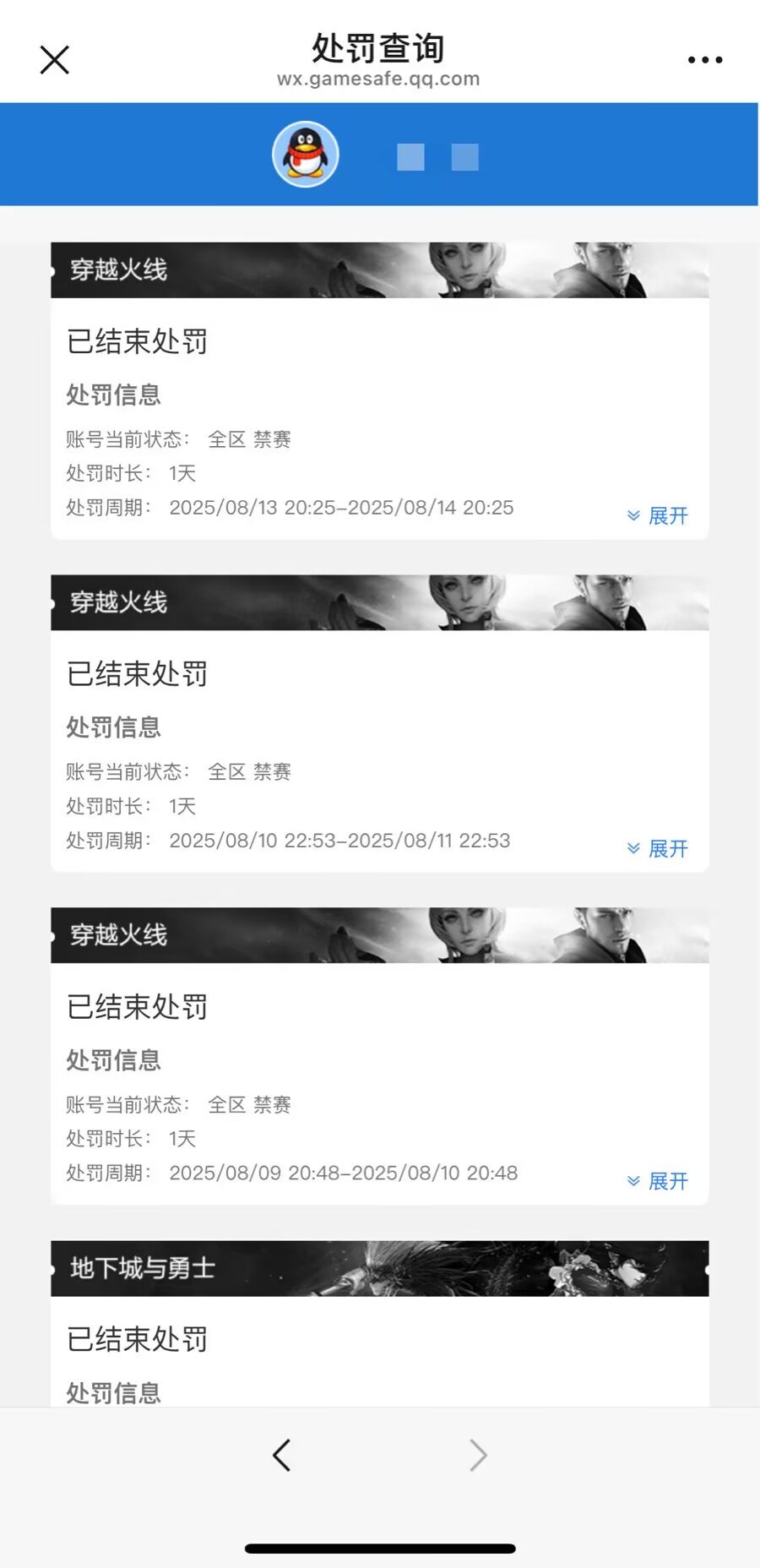Screen dimensions: 760x1568
Task: Click the 全区 禁赛 account status text
Action: click(x=249, y=439)
